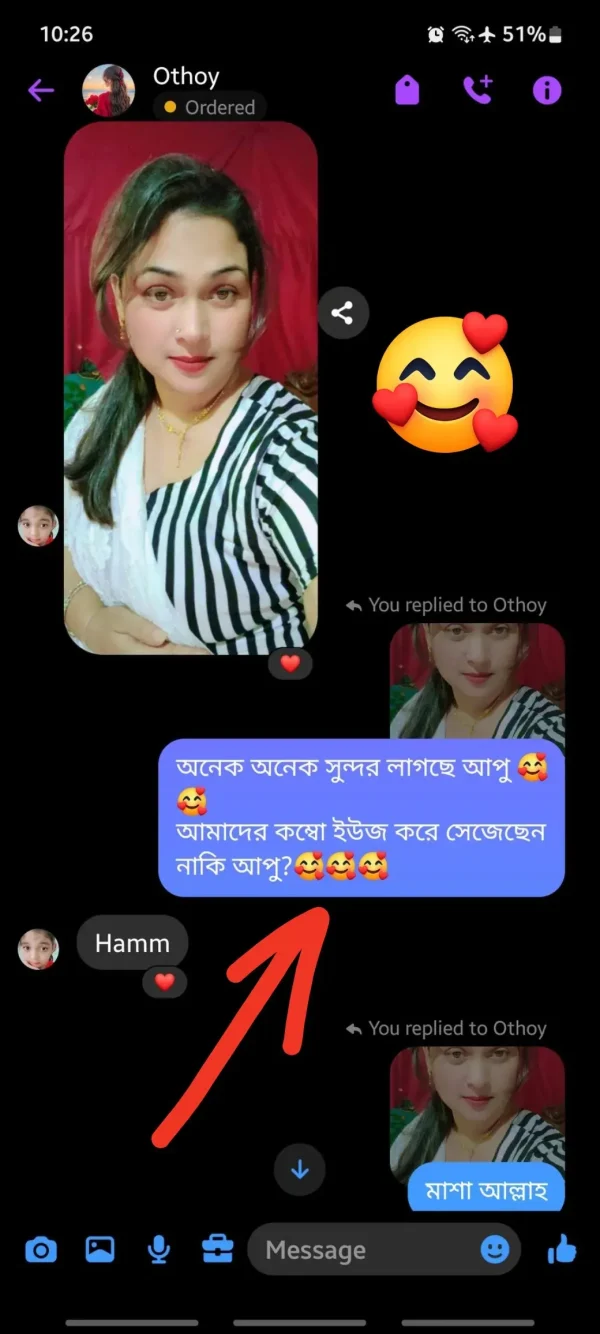Send a thumbs-up like
Image resolution: width=600 pixels, height=1334 pixels.
tap(562, 1249)
